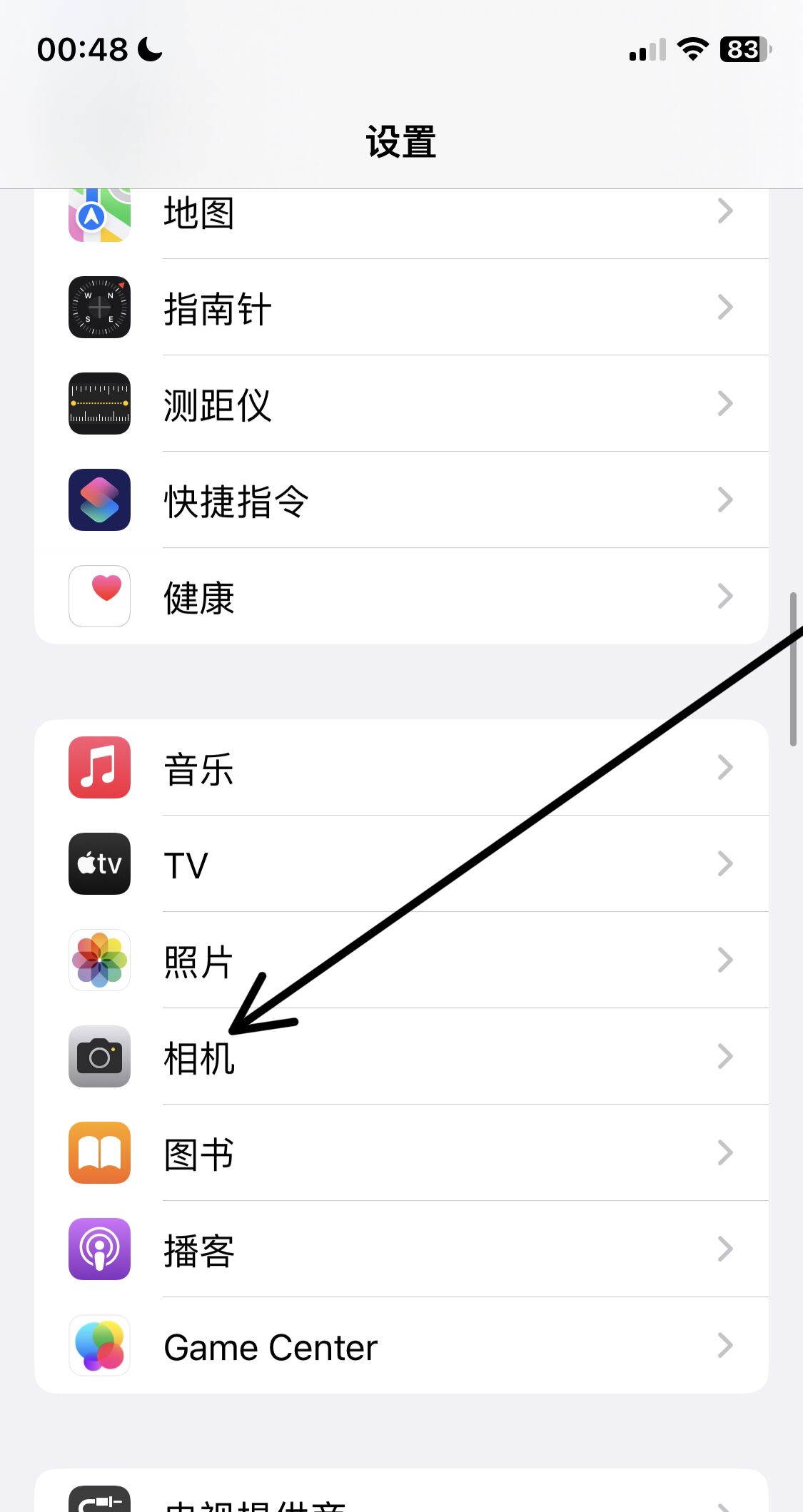Open the Shortcuts (快捷指令) icon
This screenshot has height=1512, width=803.
99,500
